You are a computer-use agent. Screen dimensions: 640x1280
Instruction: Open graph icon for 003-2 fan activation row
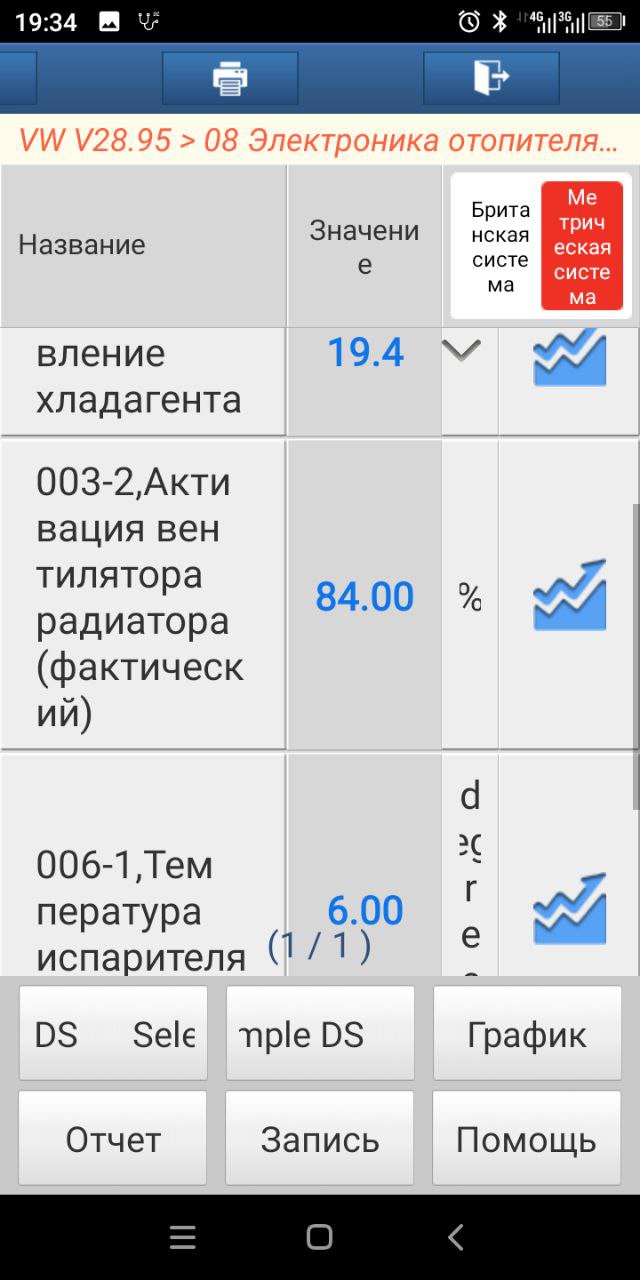[x=569, y=595]
